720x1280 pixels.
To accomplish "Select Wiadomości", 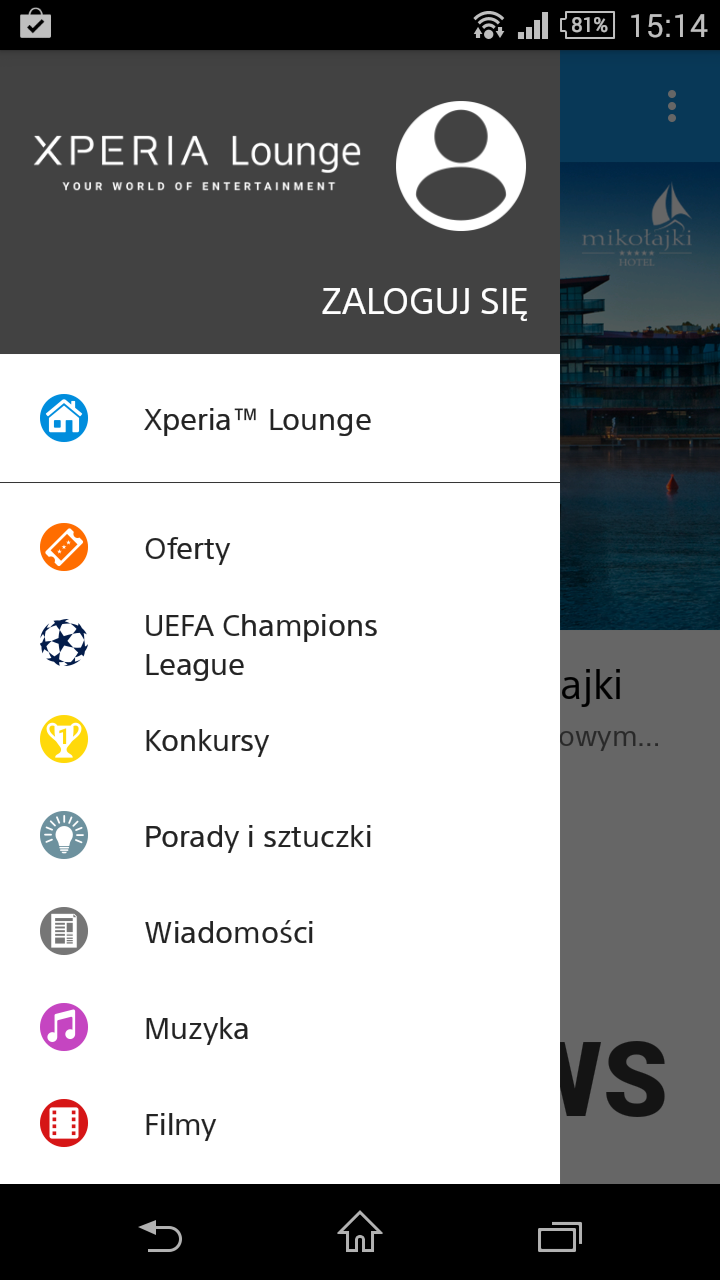I will (280, 932).
